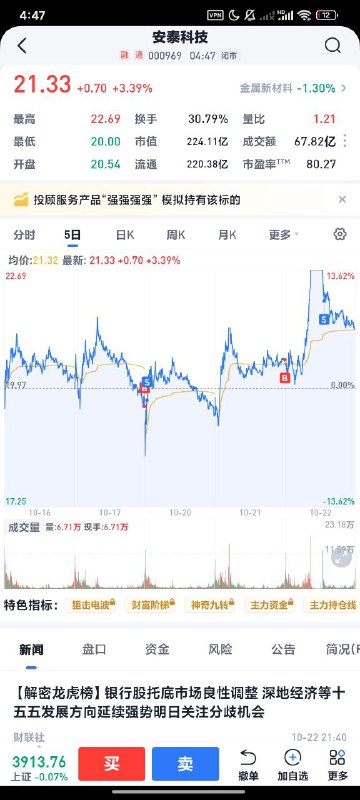The height and width of the screenshot is (800, 360).
Task: Dismiss the 投顾服务产品 banner
Action: pyautogui.click(x=342, y=199)
